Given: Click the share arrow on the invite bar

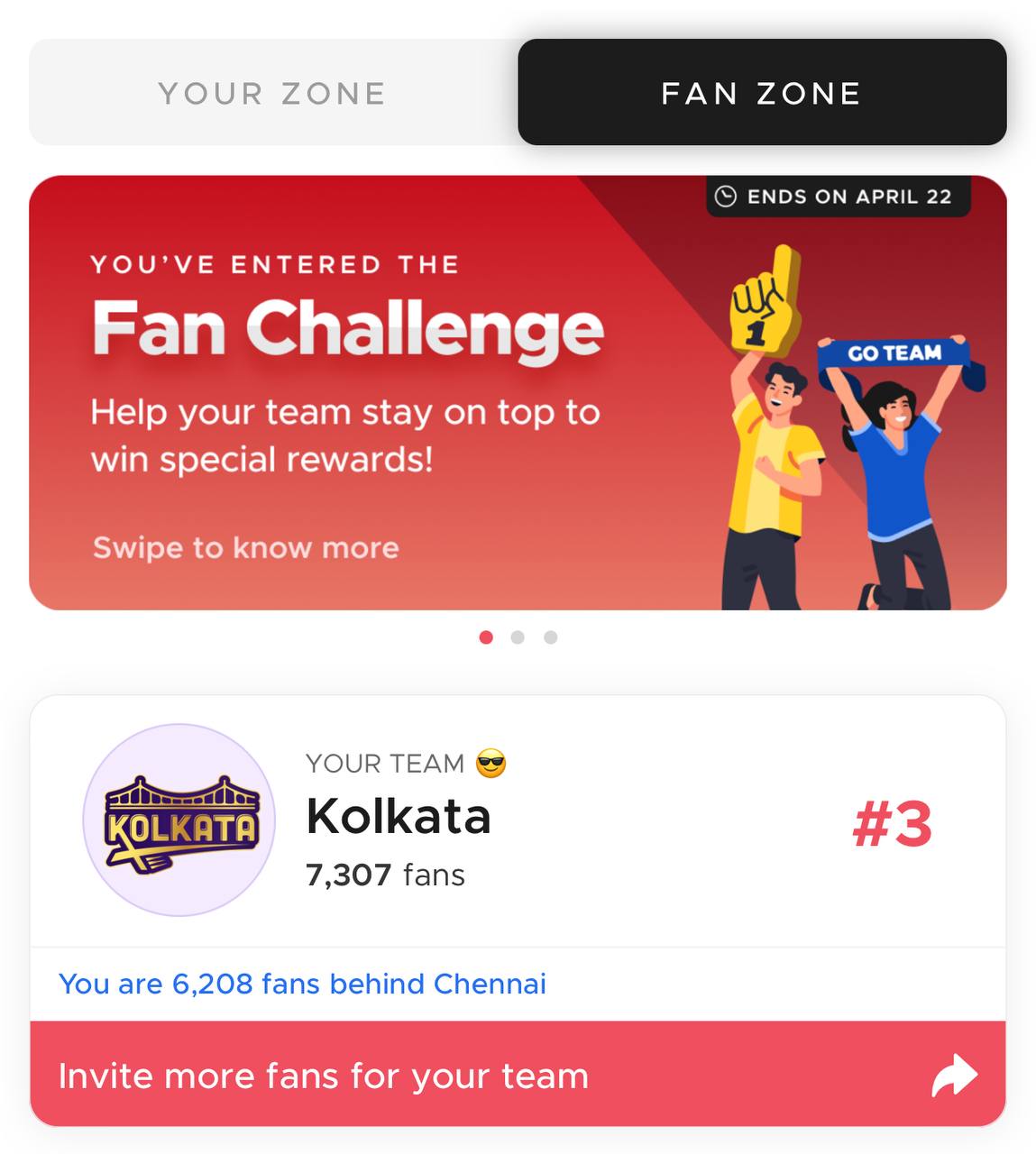Looking at the screenshot, I should 955,1075.
